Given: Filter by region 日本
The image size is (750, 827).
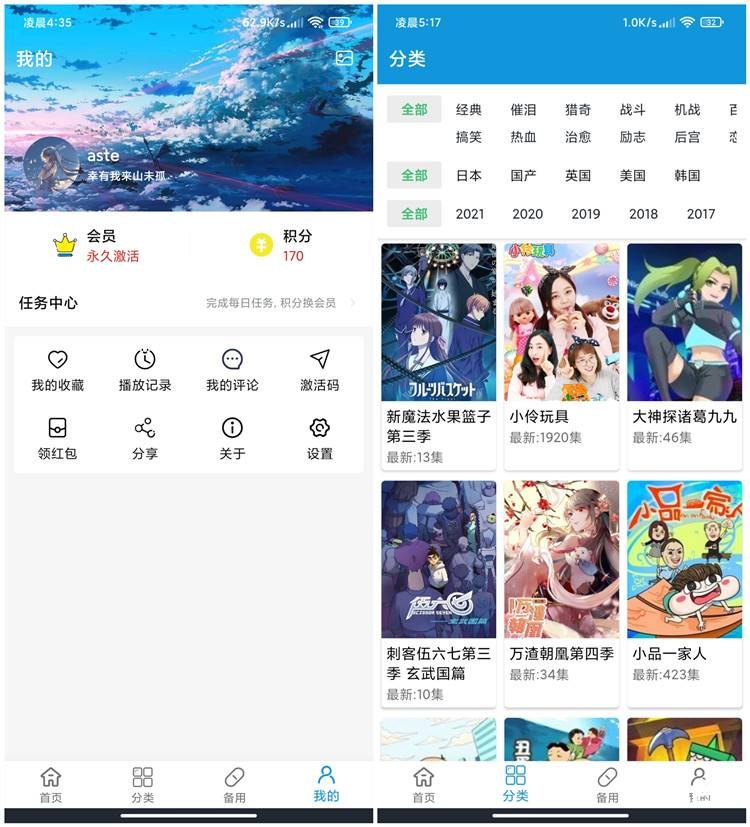Looking at the screenshot, I should (469, 176).
